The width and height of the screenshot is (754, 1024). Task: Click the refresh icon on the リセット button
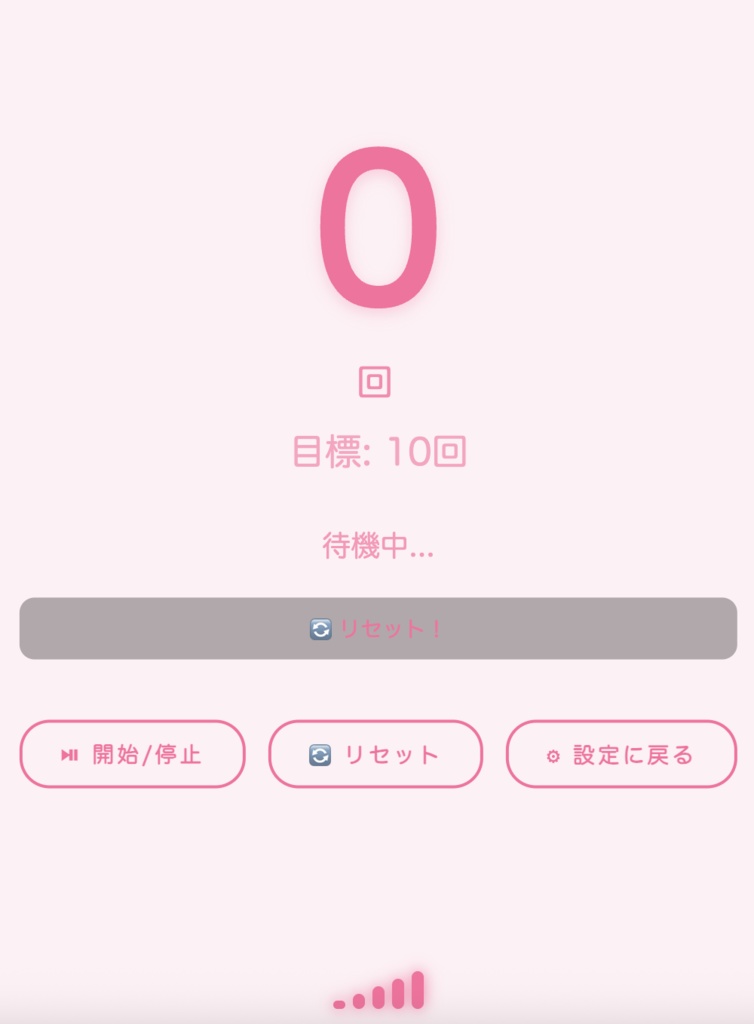(320, 755)
